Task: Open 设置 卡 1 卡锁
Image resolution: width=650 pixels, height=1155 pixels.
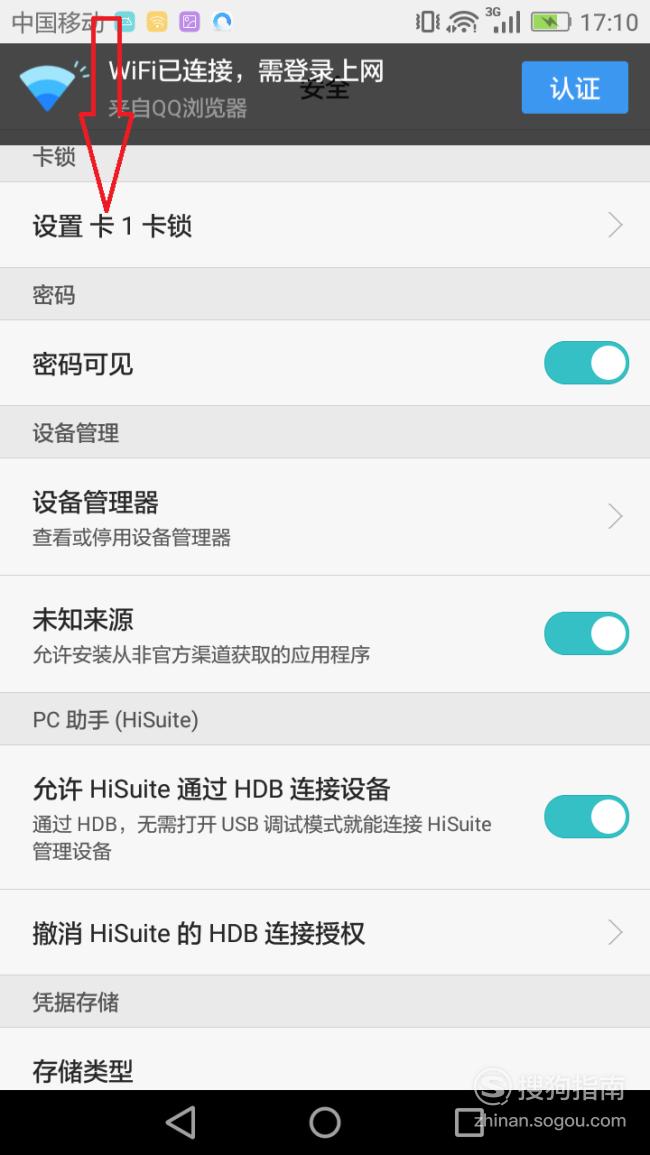Action: point(325,225)
